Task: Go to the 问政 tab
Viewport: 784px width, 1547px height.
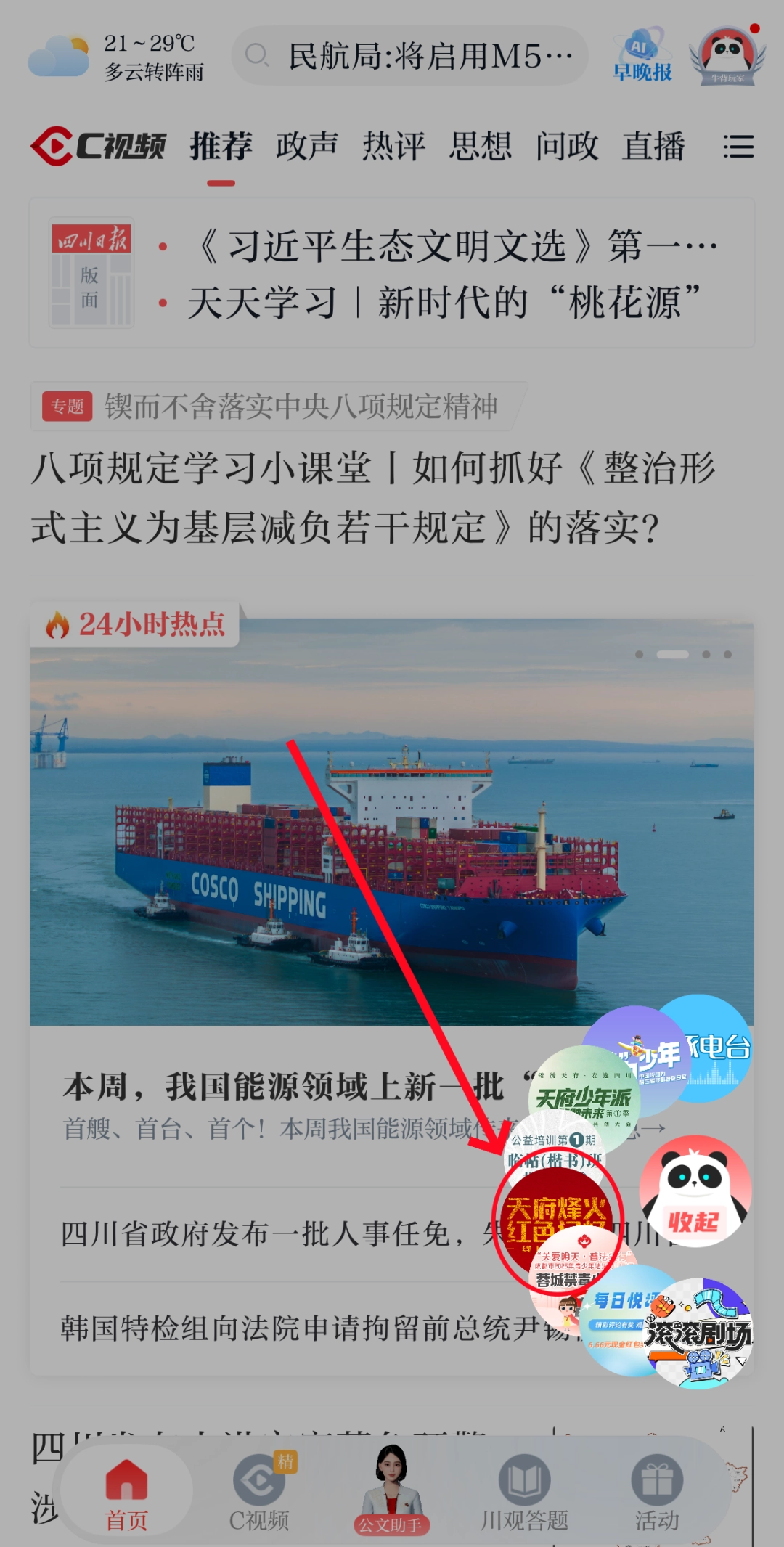Action: point(567,147)
